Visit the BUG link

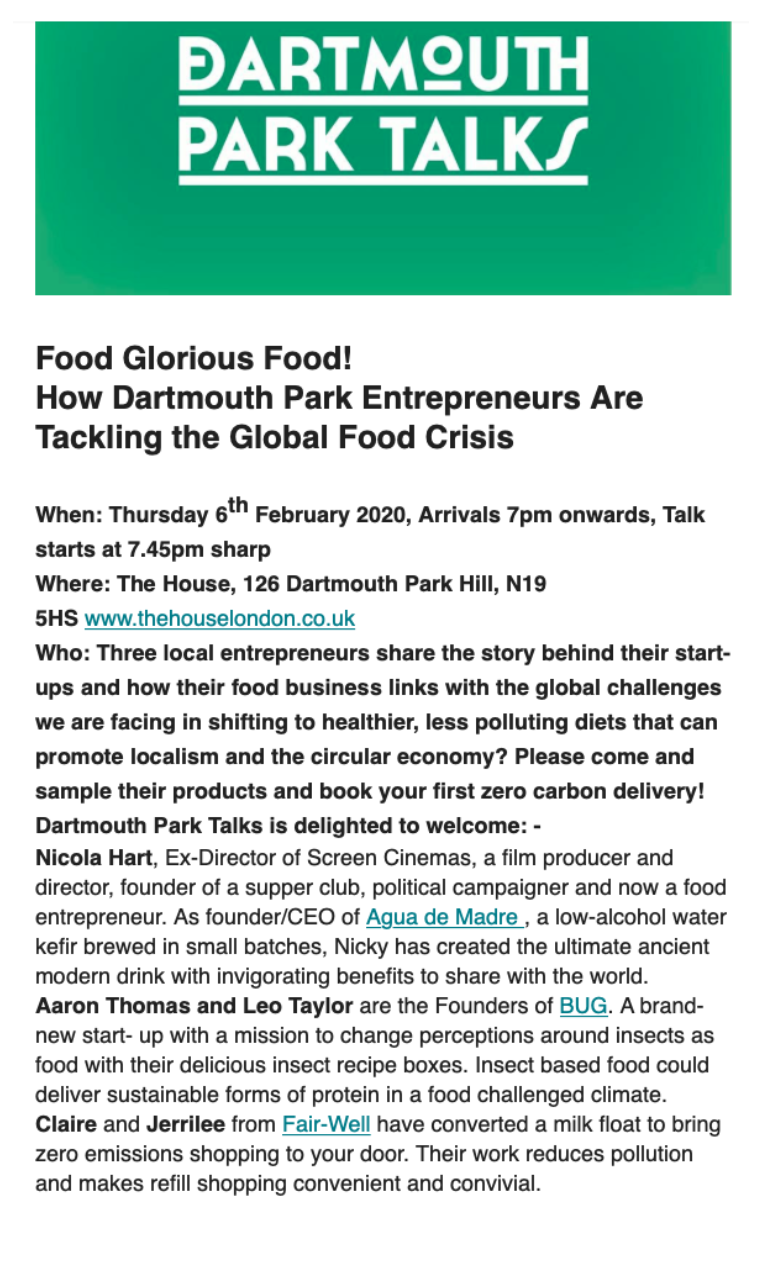click(583, 1006)
